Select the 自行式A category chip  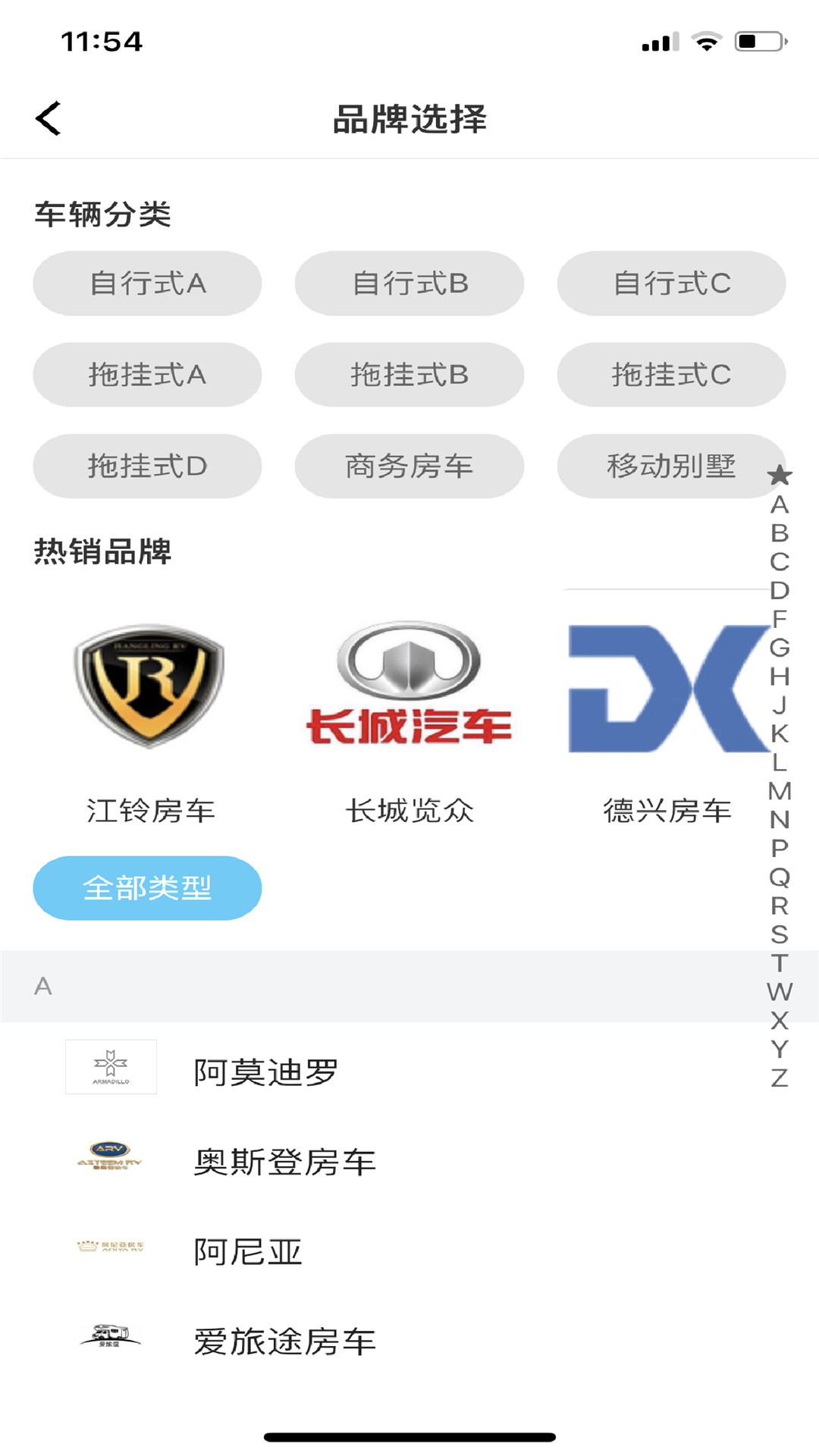pyautogui.click(x=147, y=284)
